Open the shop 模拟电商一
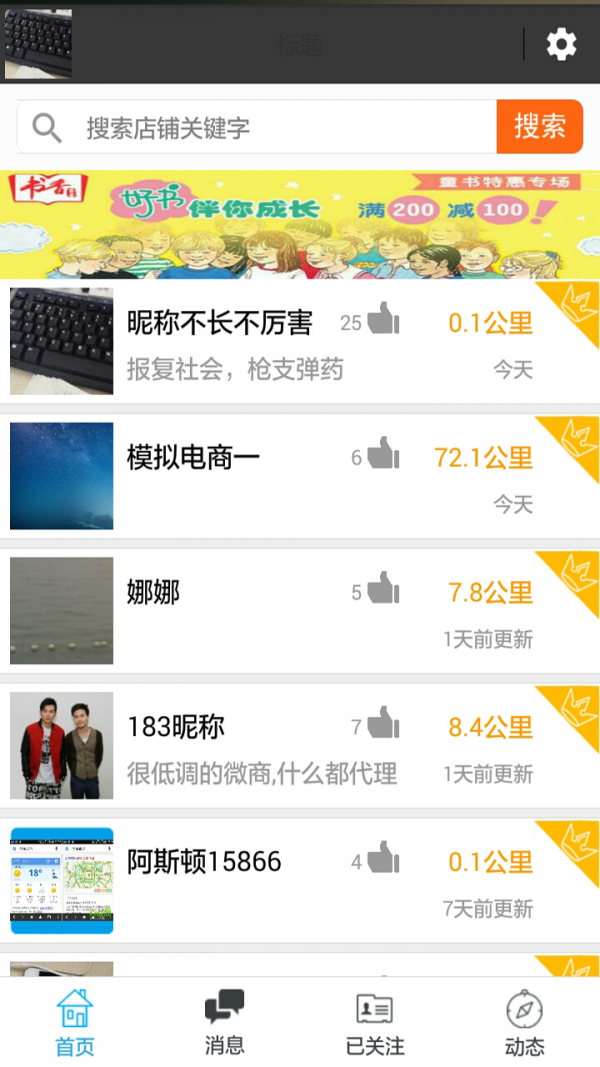Image resolution: width=600 pixels, height=1067 pixels. 193,458
